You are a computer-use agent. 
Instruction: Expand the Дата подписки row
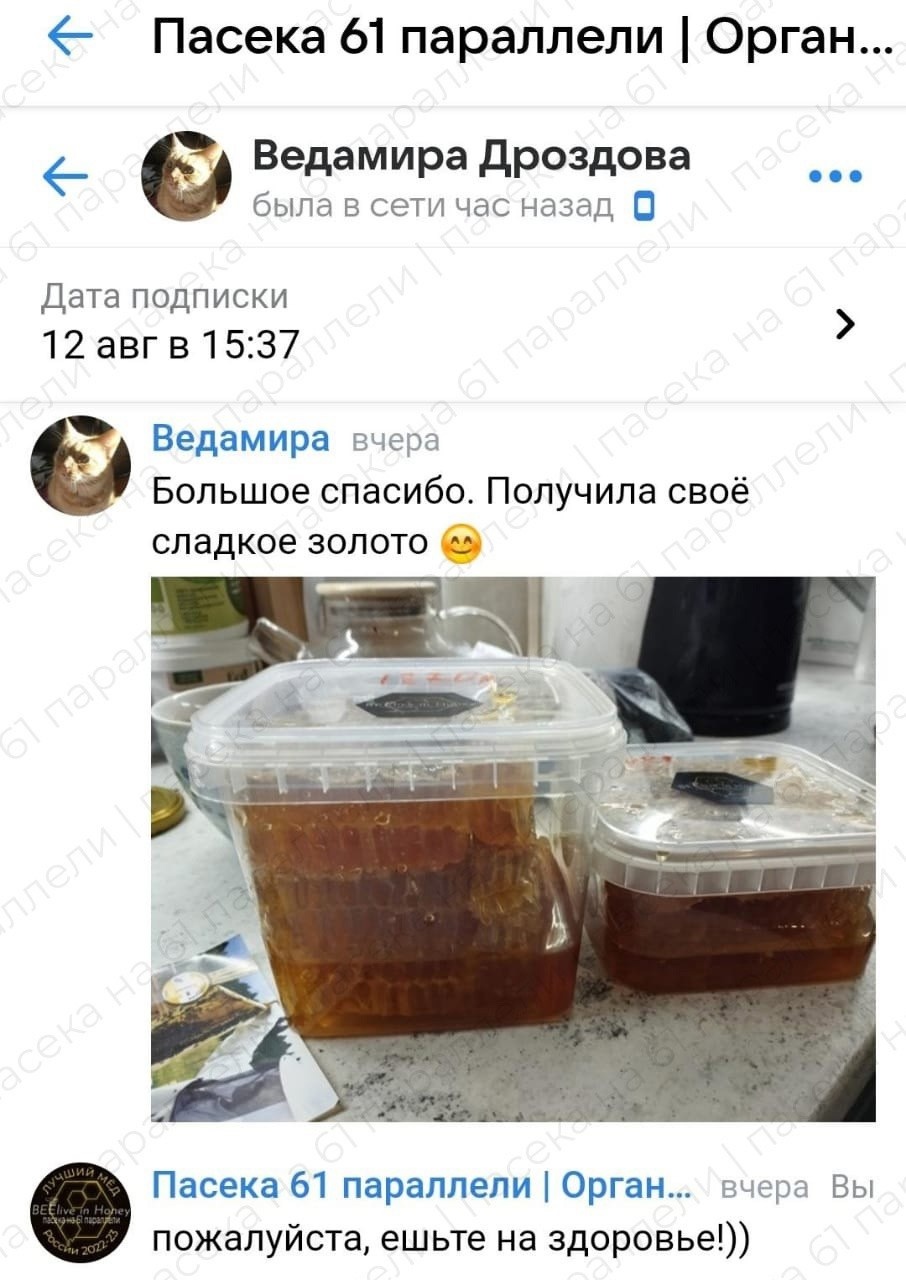tap(845, 323)
